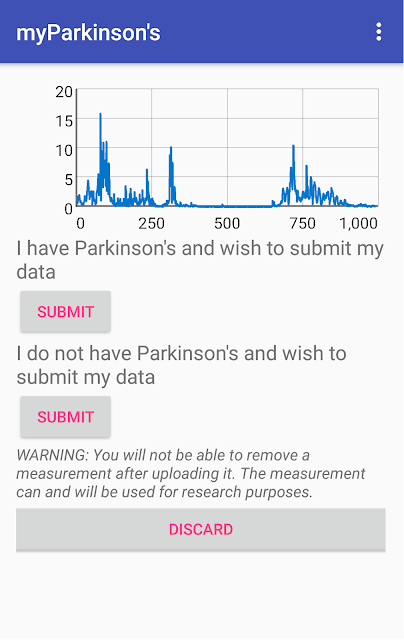
Task: Open the overflow menu in the app bar
Action: pyautogui.click(x=379, y=32)
